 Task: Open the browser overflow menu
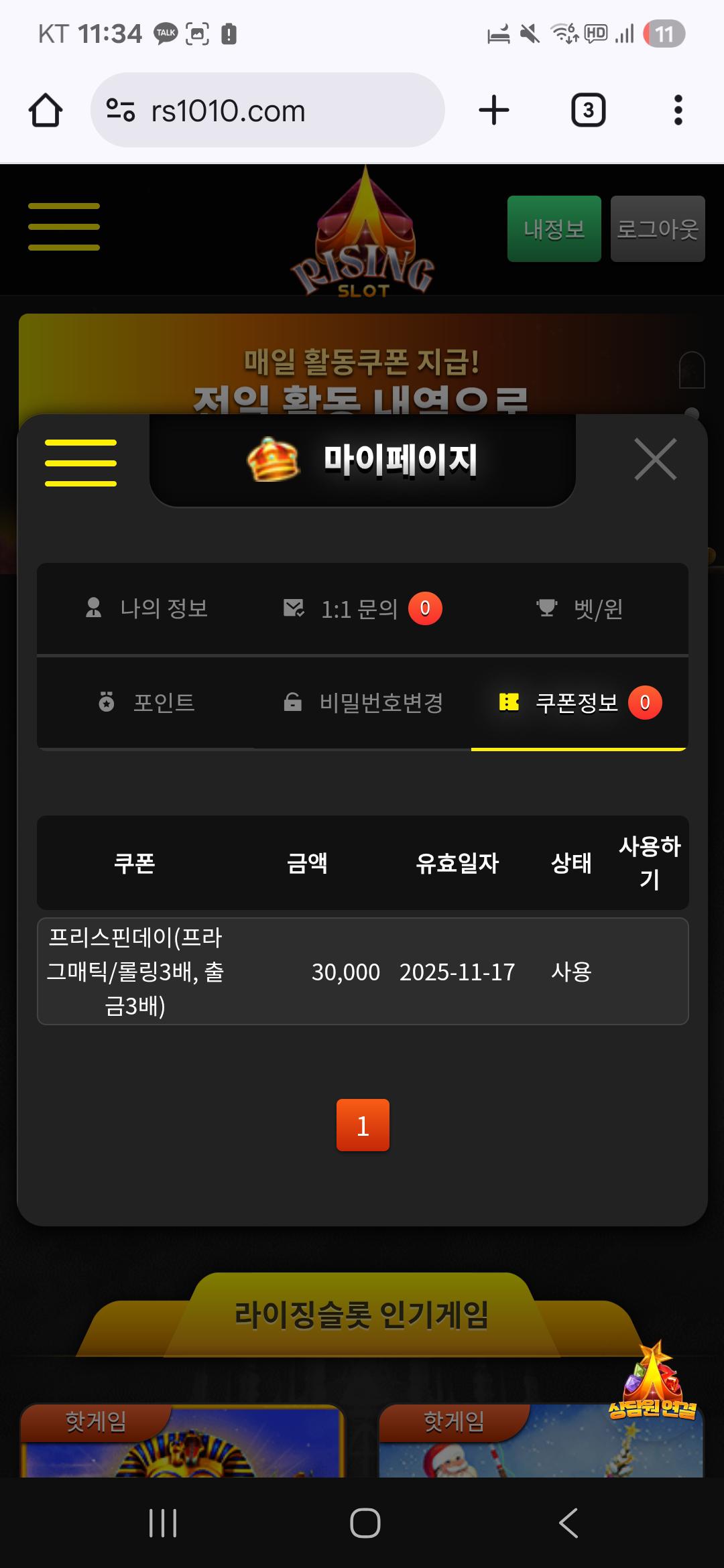[x=678, y=111]
